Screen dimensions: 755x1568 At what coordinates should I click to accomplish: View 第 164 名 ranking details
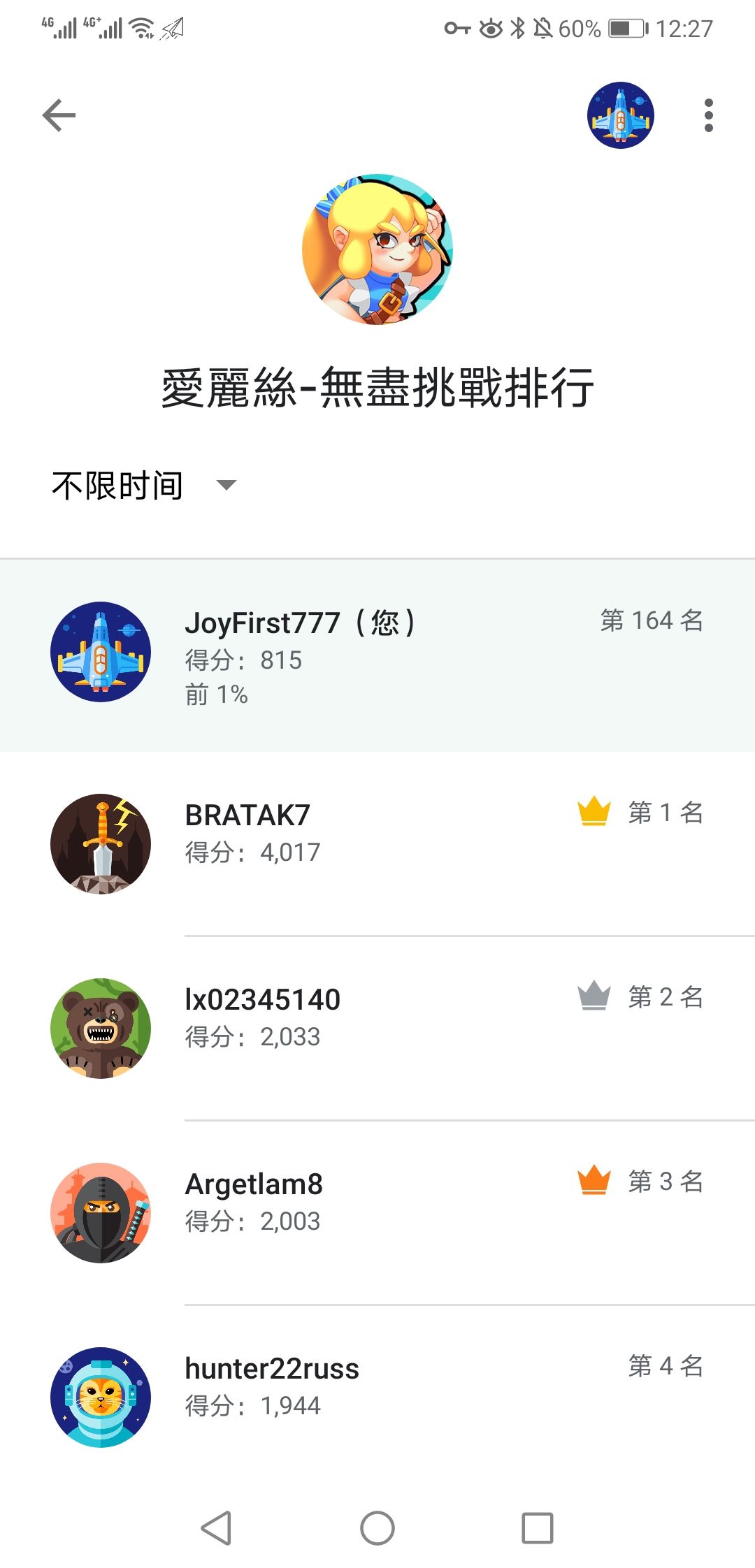[652, 620]
